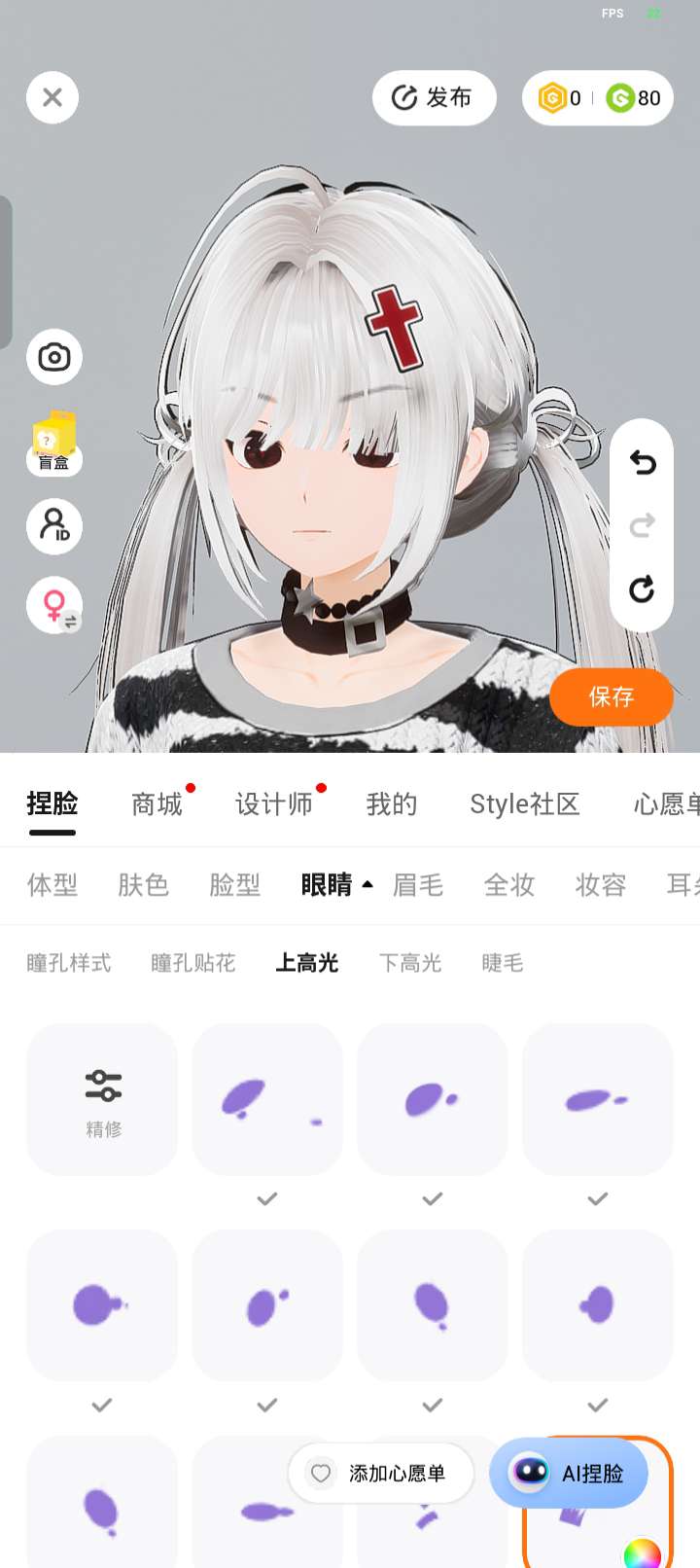
Task: Tap 发布 to publish the avatar
Action: click(434, 98)
